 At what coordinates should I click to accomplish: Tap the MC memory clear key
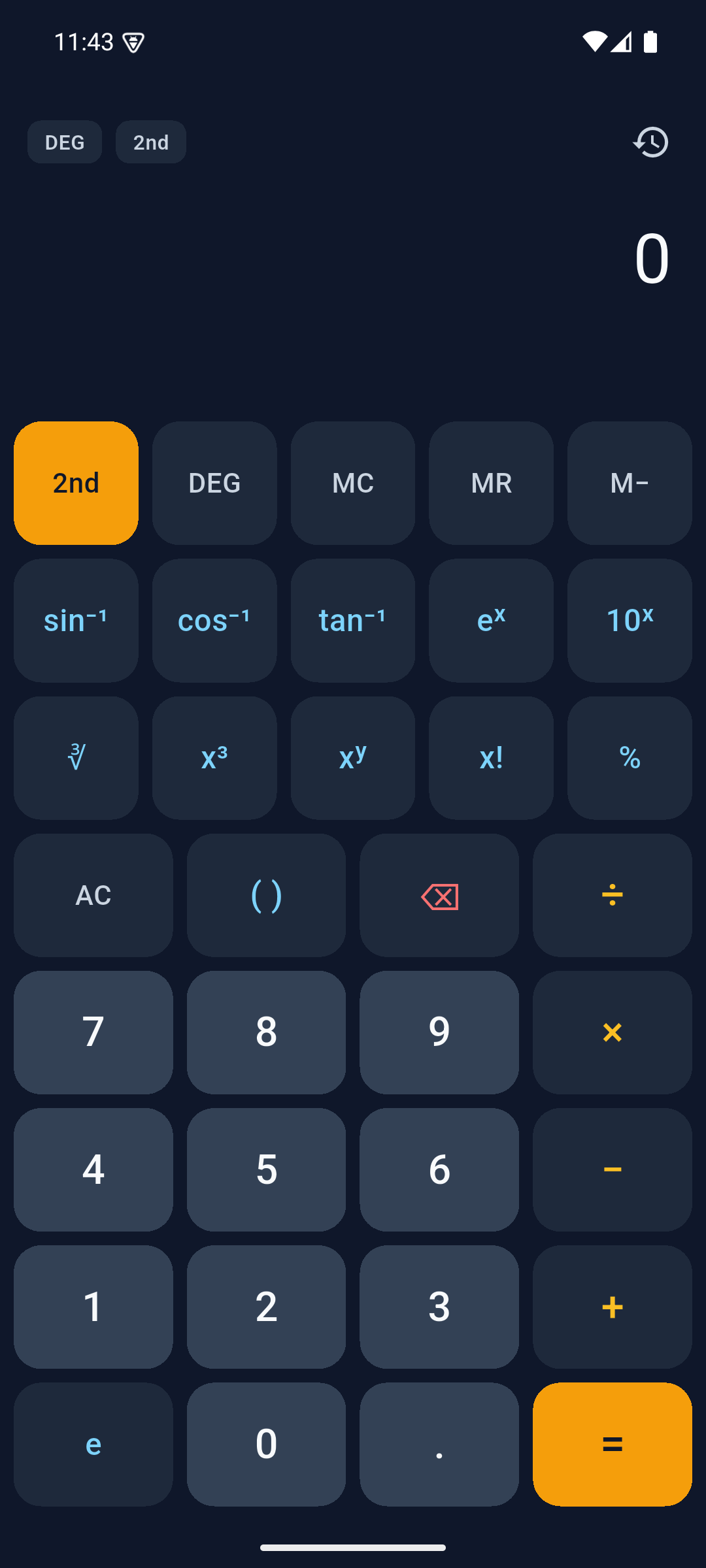pyautogui.click(x=353, y=483)
